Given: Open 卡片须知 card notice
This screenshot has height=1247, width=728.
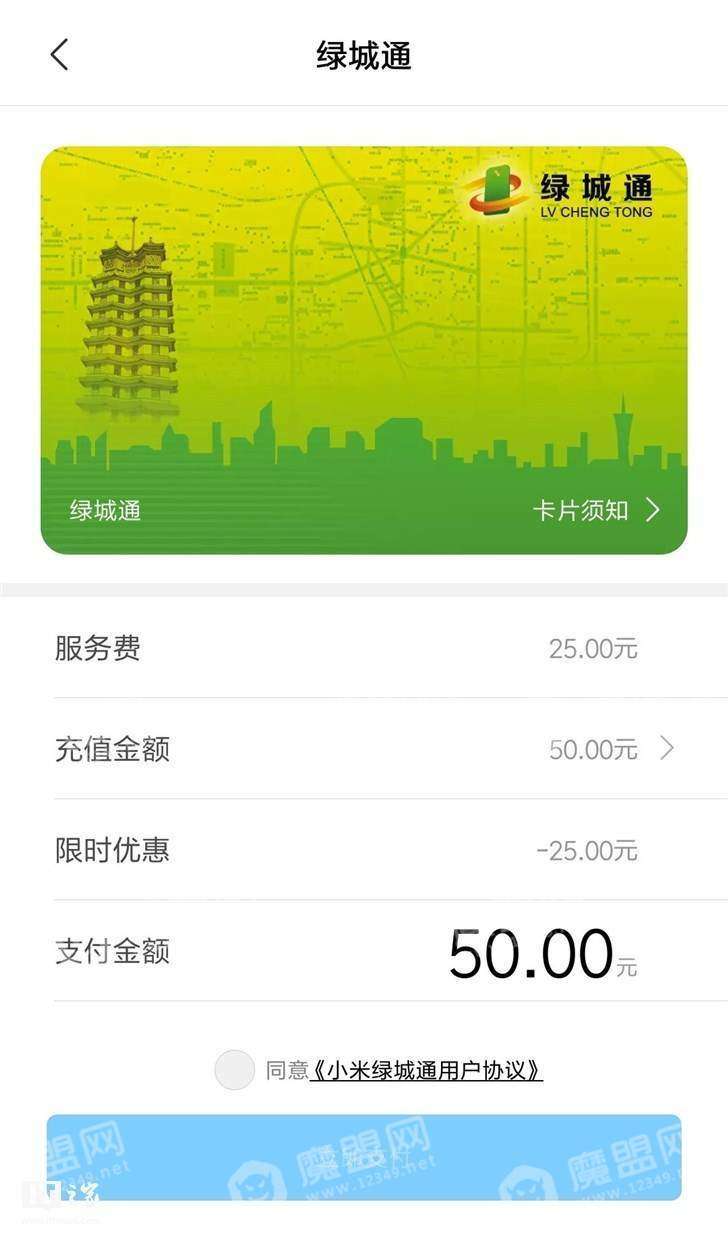Looking at the screenshot, I should (x=596, y=510).
